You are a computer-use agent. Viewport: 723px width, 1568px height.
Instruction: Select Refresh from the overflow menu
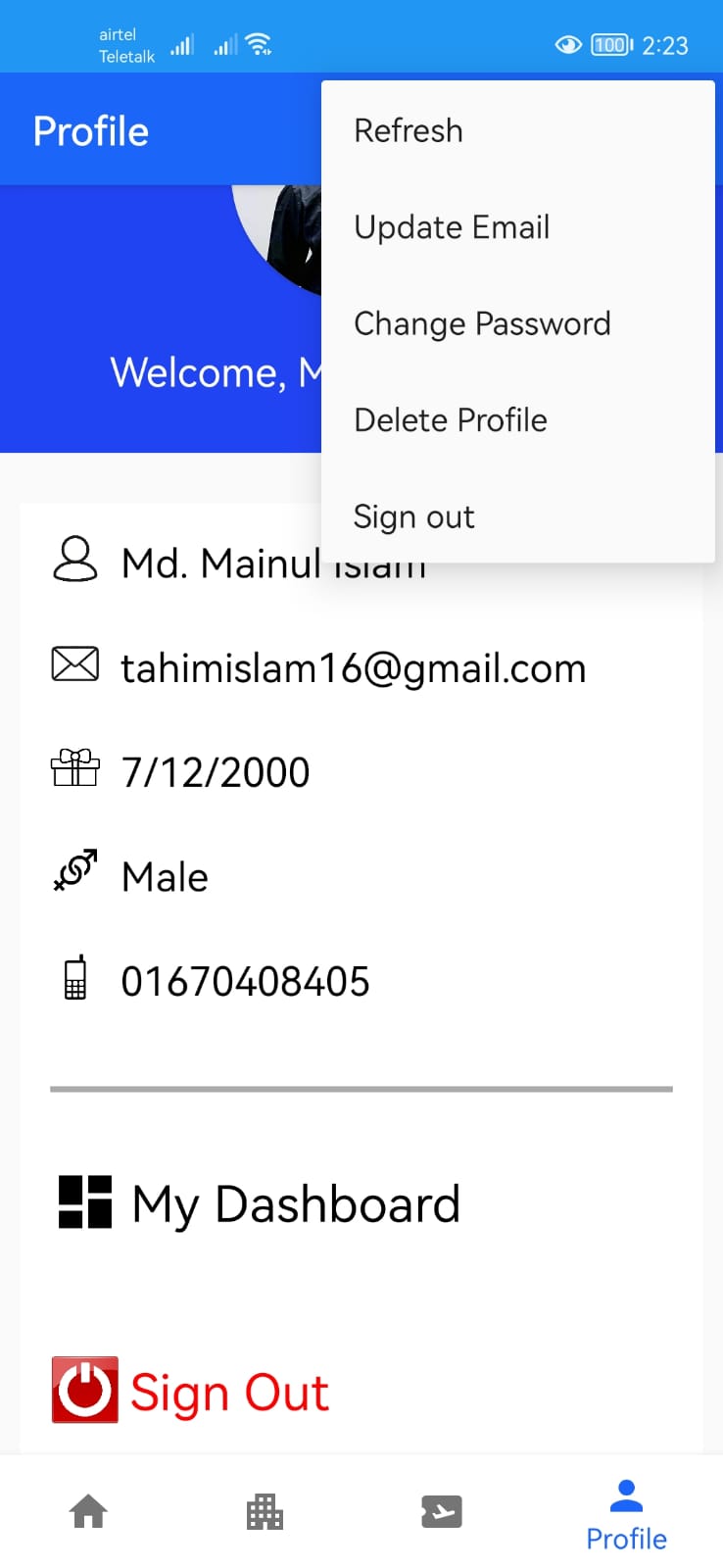pyautogui.click(x=518, y=130)
